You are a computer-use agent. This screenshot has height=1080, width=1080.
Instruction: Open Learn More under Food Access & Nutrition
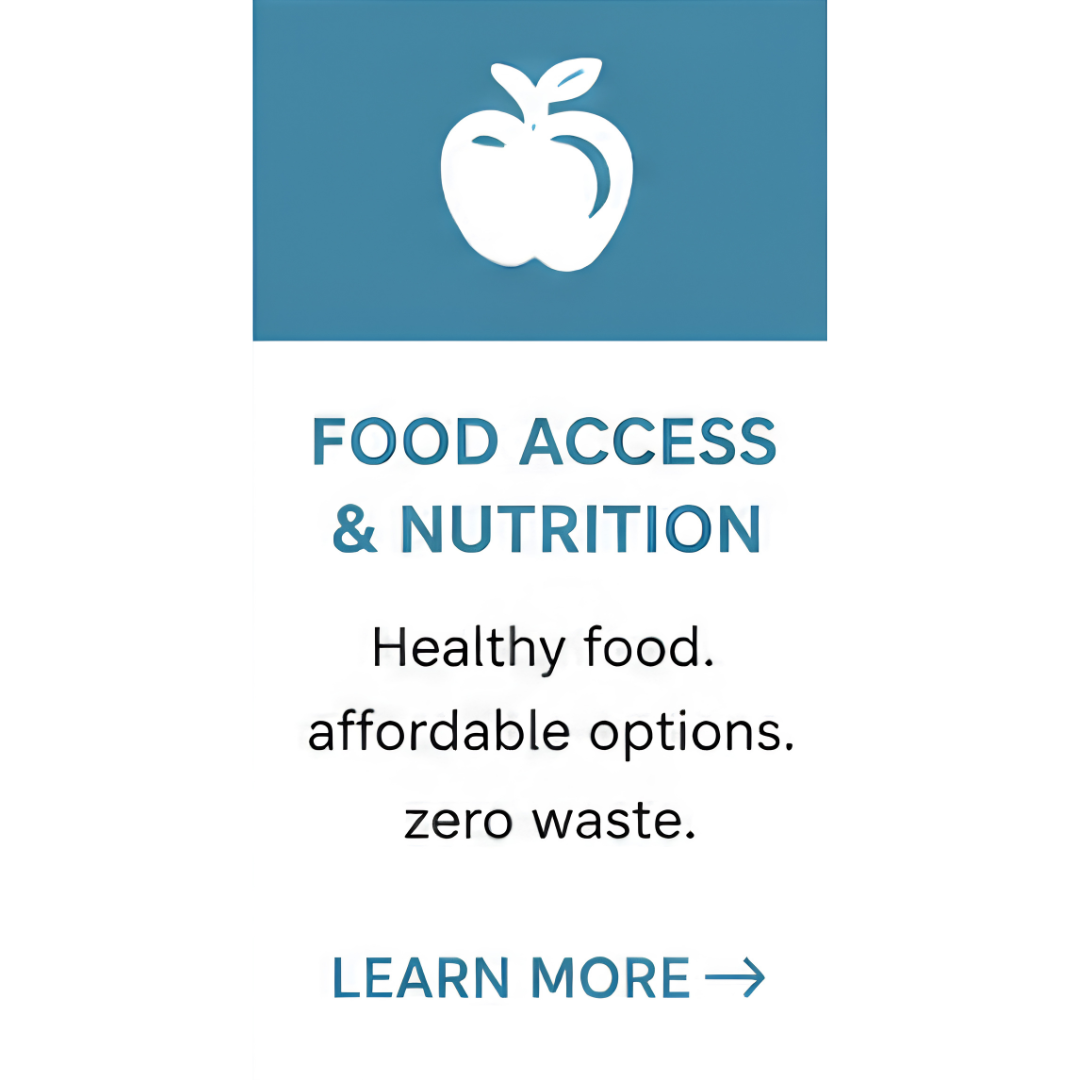pos(548,977)
